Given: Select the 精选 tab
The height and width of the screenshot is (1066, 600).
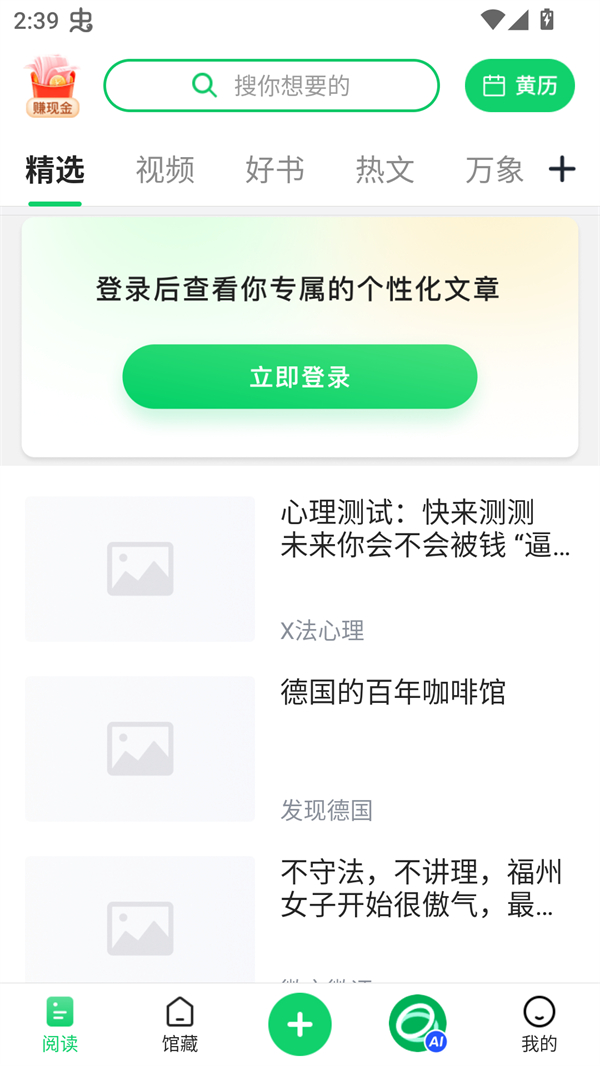Looking at the screenshot, I should [x=55, y=170].
